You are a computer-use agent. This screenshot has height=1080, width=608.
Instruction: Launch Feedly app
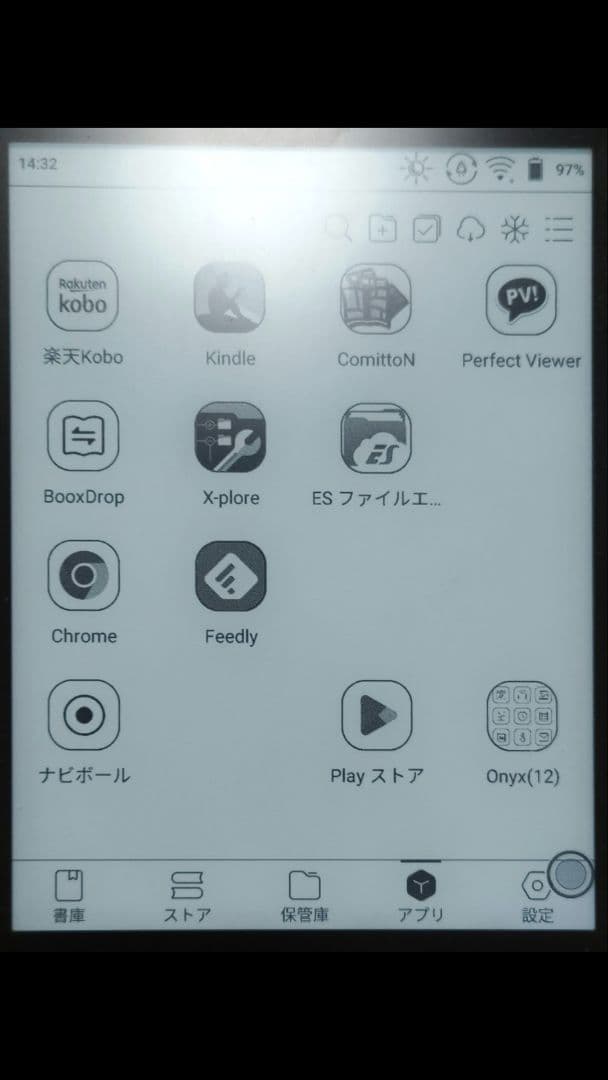(230, 576)
